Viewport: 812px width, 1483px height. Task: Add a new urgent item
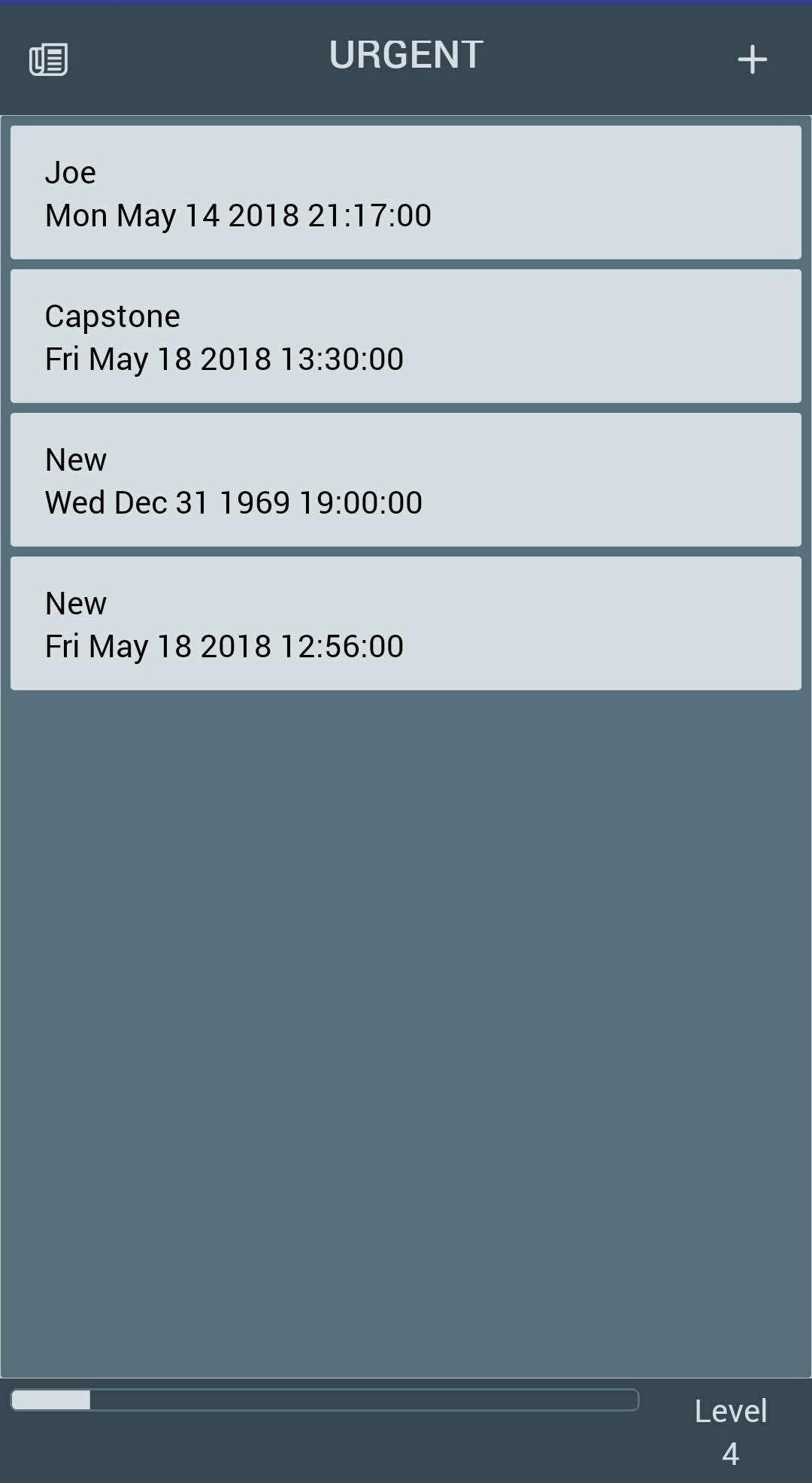tap(752, 59)
